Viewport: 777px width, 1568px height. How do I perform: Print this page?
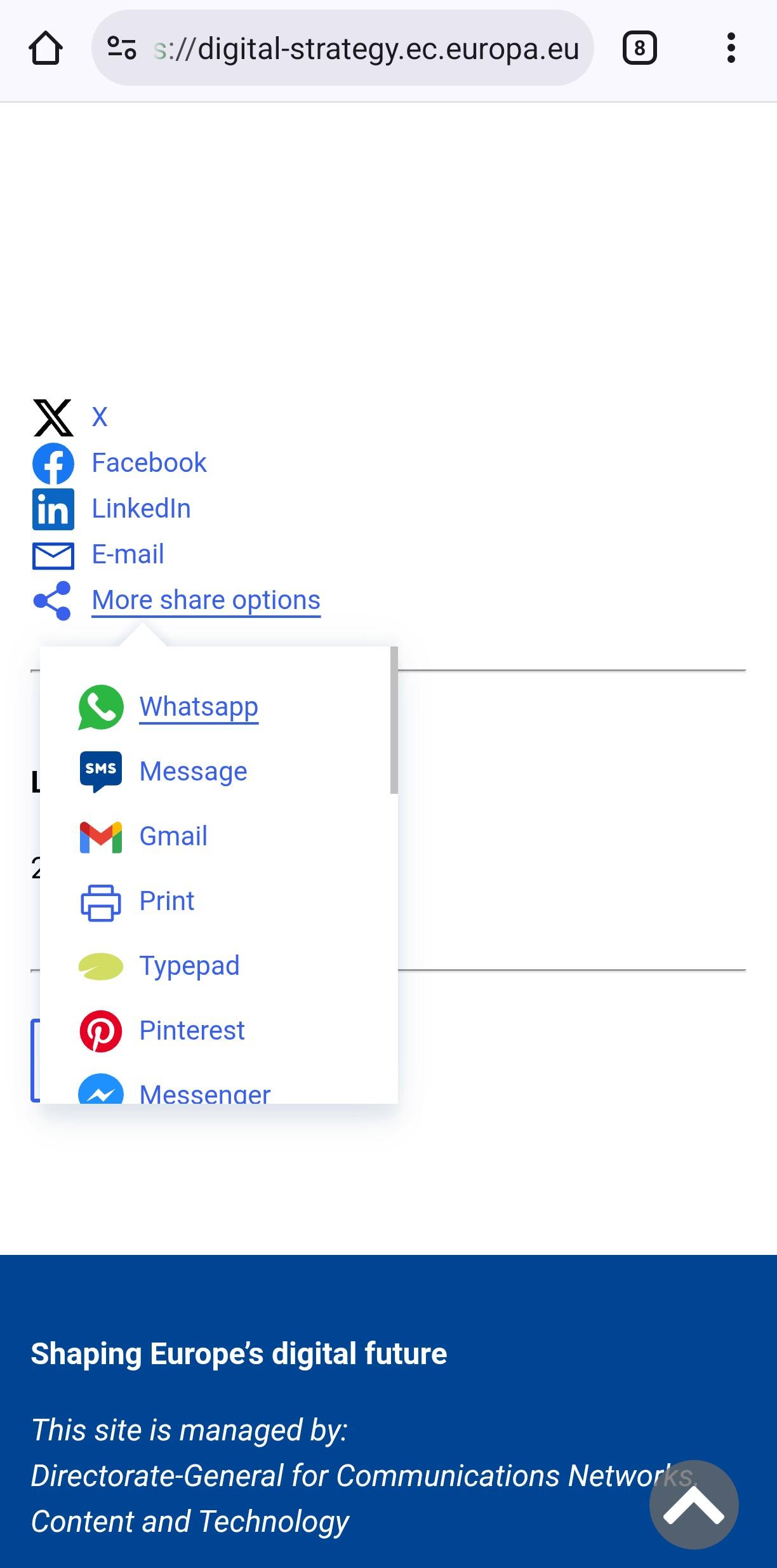point(166,901)
